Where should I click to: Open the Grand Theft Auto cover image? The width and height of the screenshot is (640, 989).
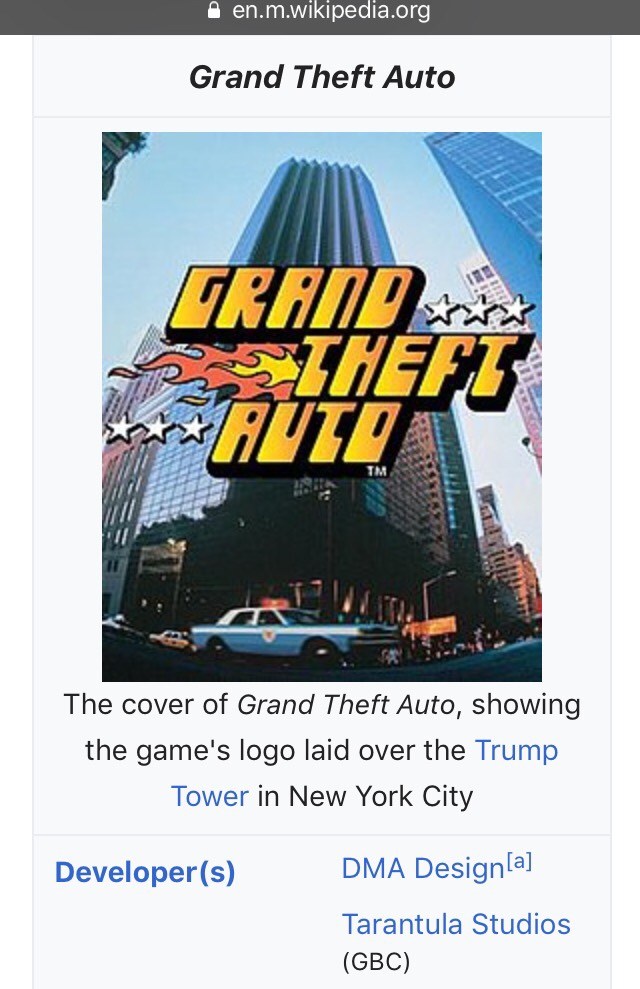point(321,407)
